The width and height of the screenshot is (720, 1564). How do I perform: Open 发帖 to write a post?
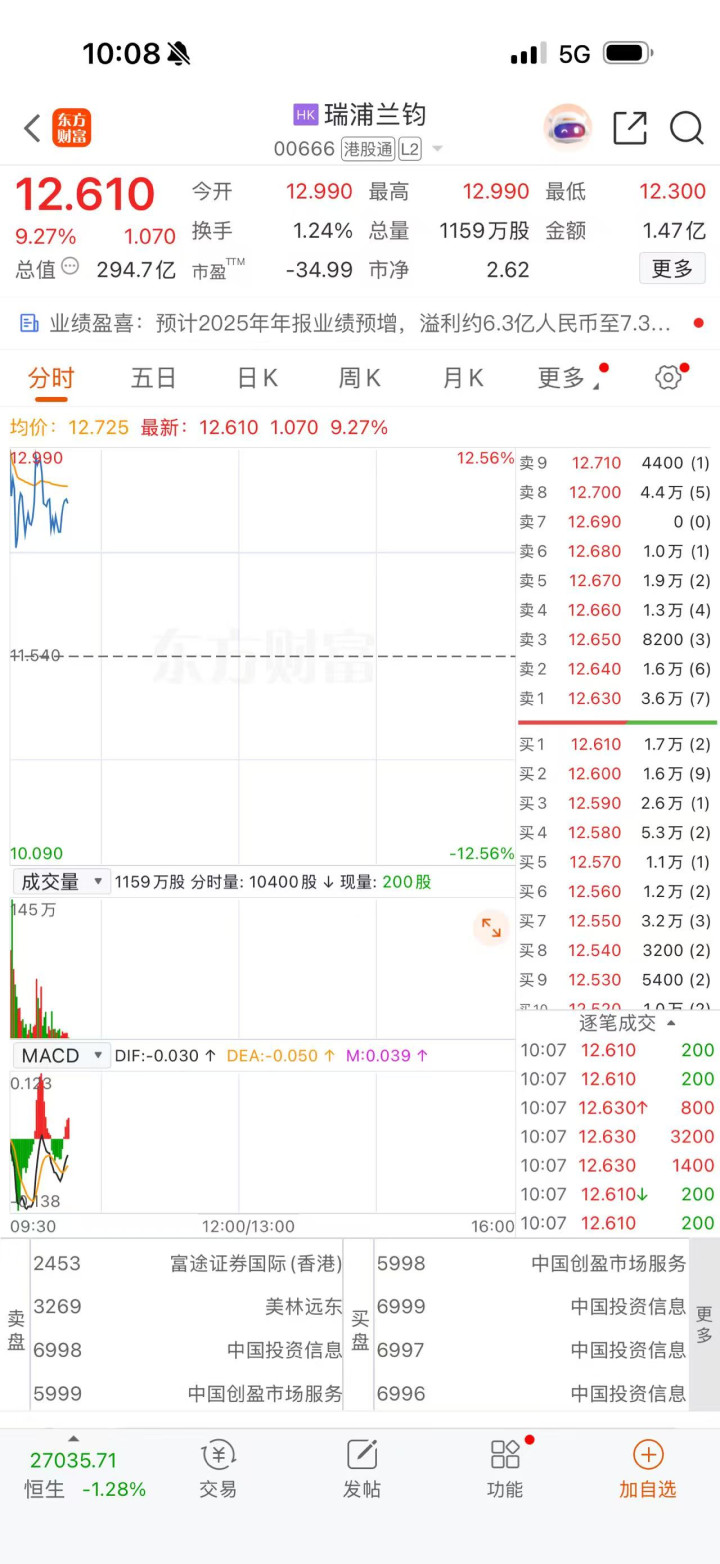pos(361,1470)
